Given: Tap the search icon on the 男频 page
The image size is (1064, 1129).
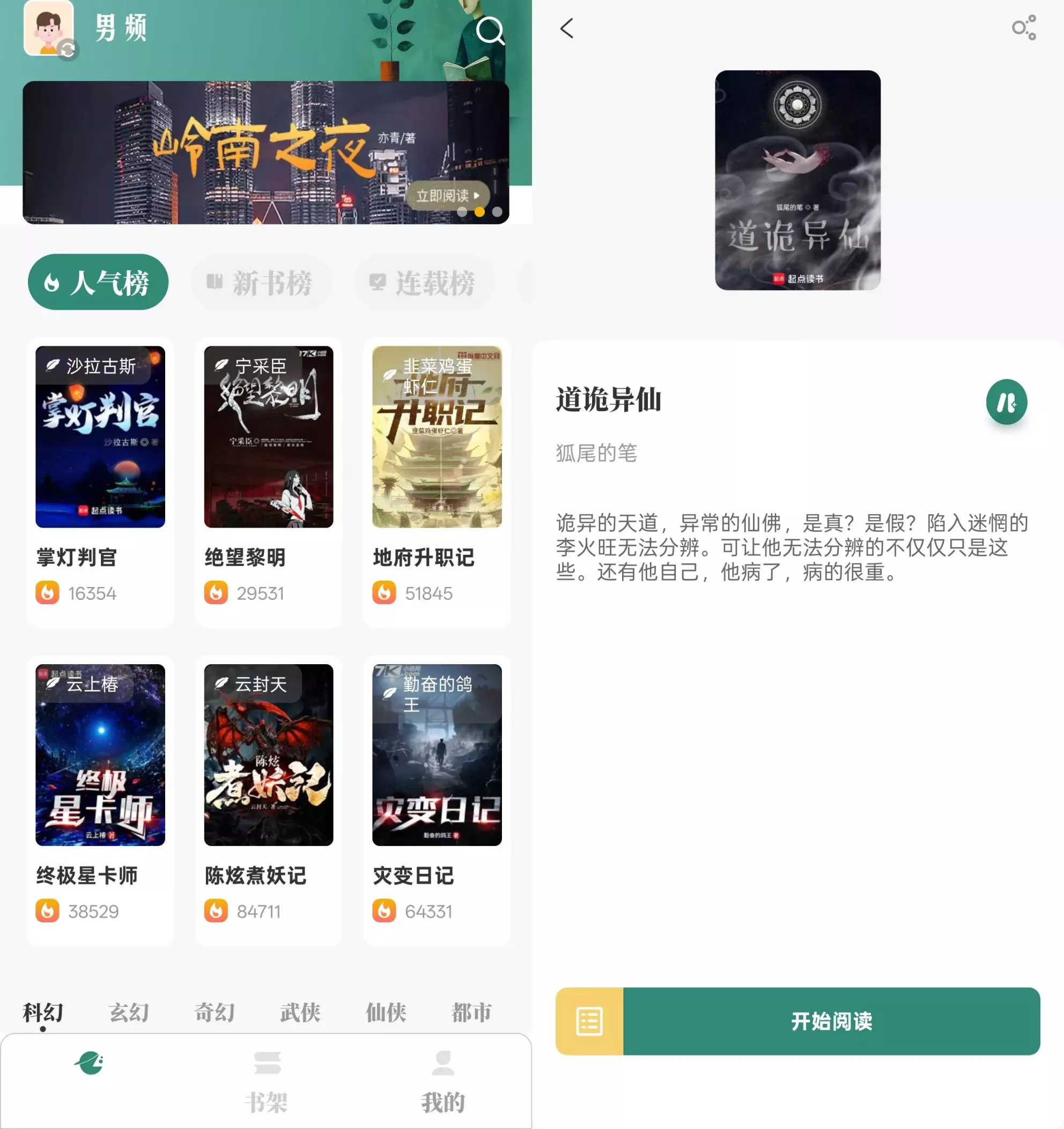Looking at the screenshot, I should click(x=490, y=31).
